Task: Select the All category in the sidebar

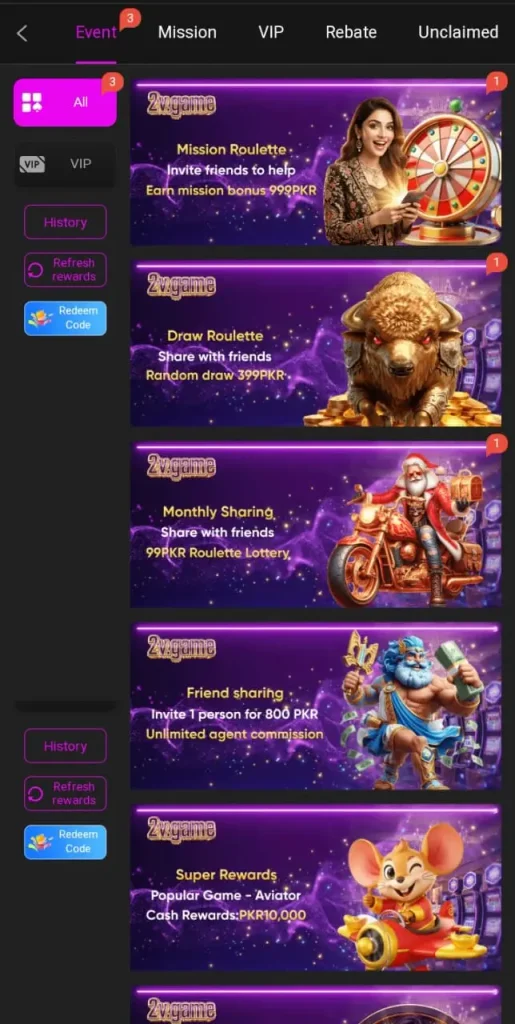Action: pyautogui.click(x=65, y=103)
